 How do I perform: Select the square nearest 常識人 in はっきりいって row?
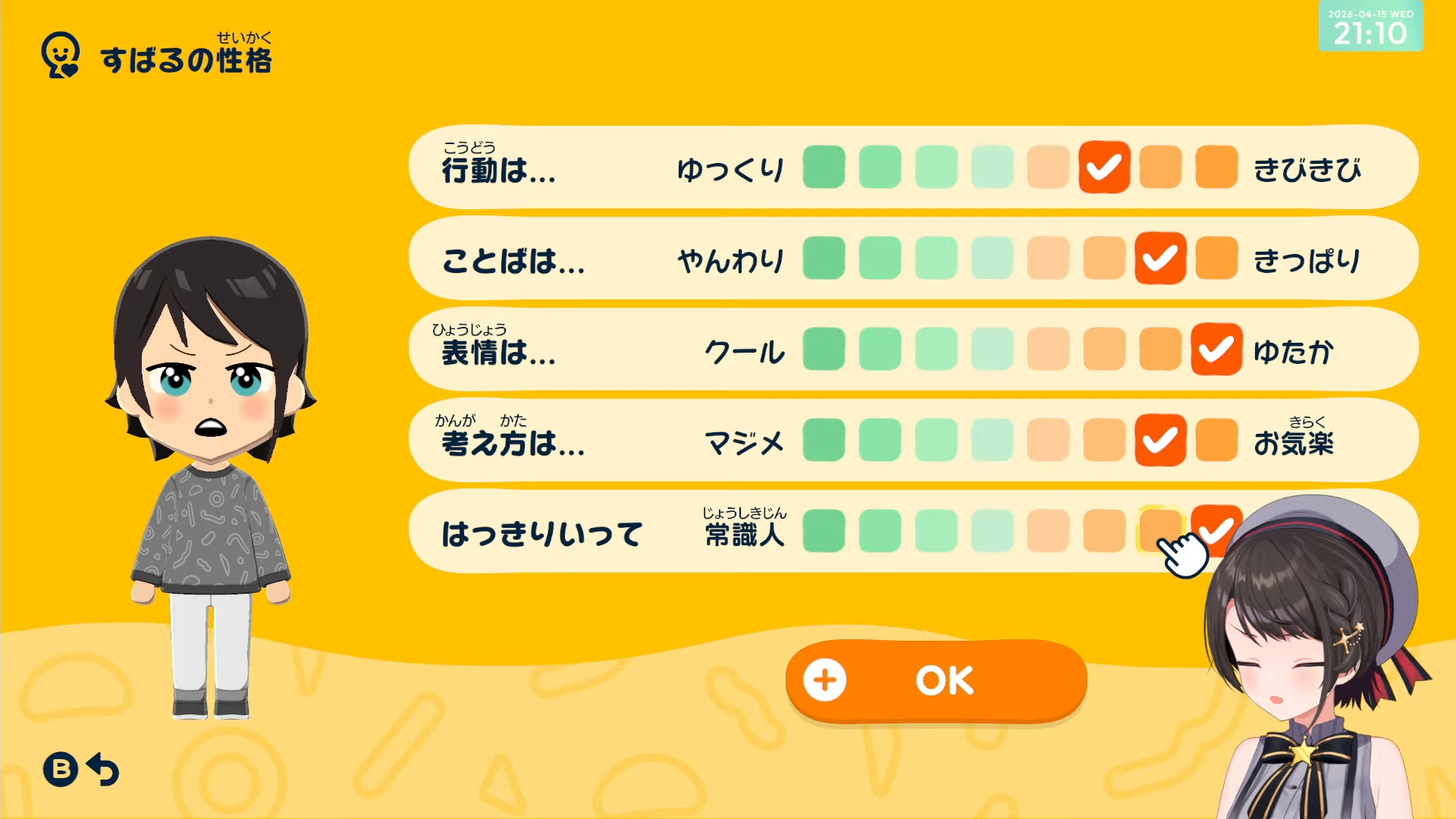pyautogui.click(x=824, y=531)
